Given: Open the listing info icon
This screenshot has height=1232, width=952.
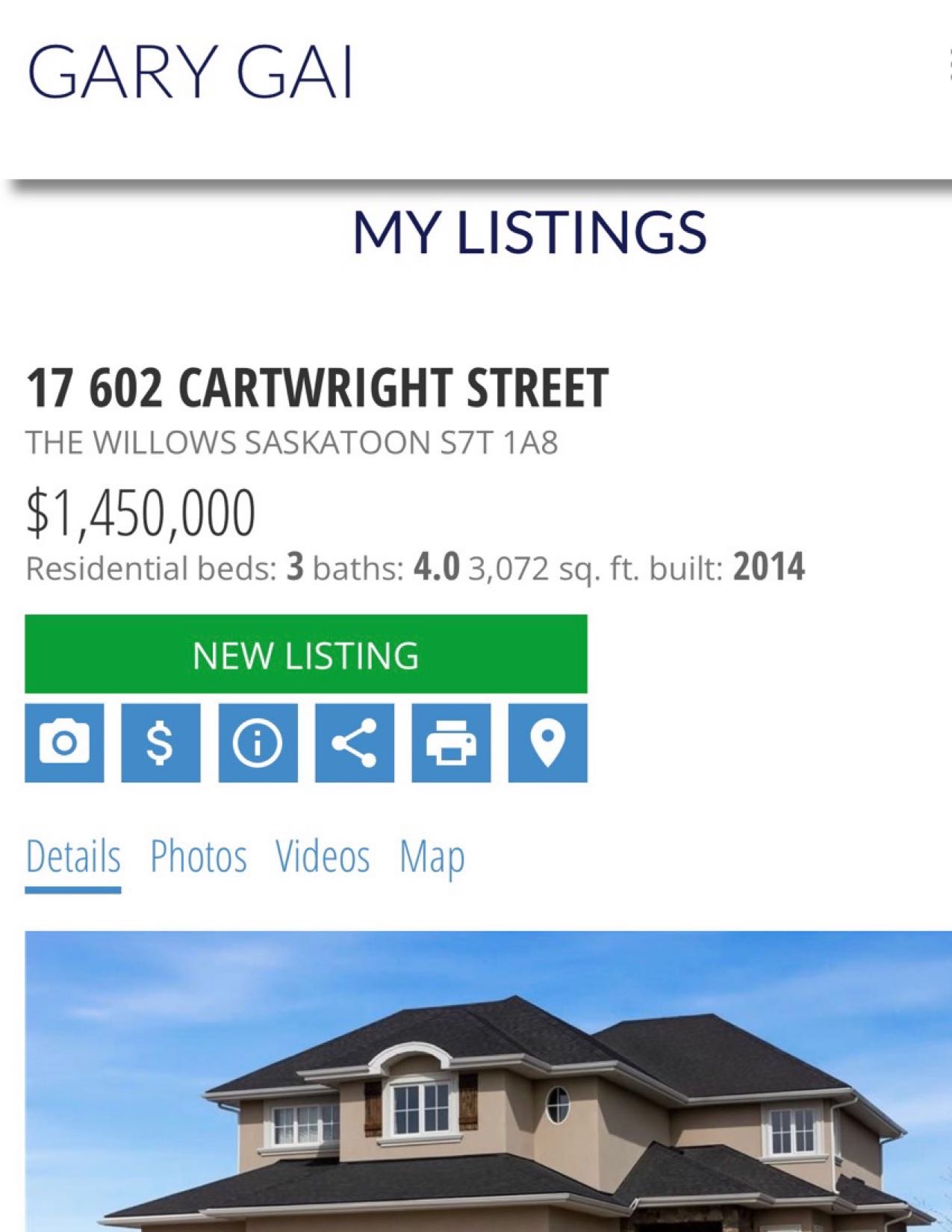Looking at the screenshot, I should click(258, 743).
